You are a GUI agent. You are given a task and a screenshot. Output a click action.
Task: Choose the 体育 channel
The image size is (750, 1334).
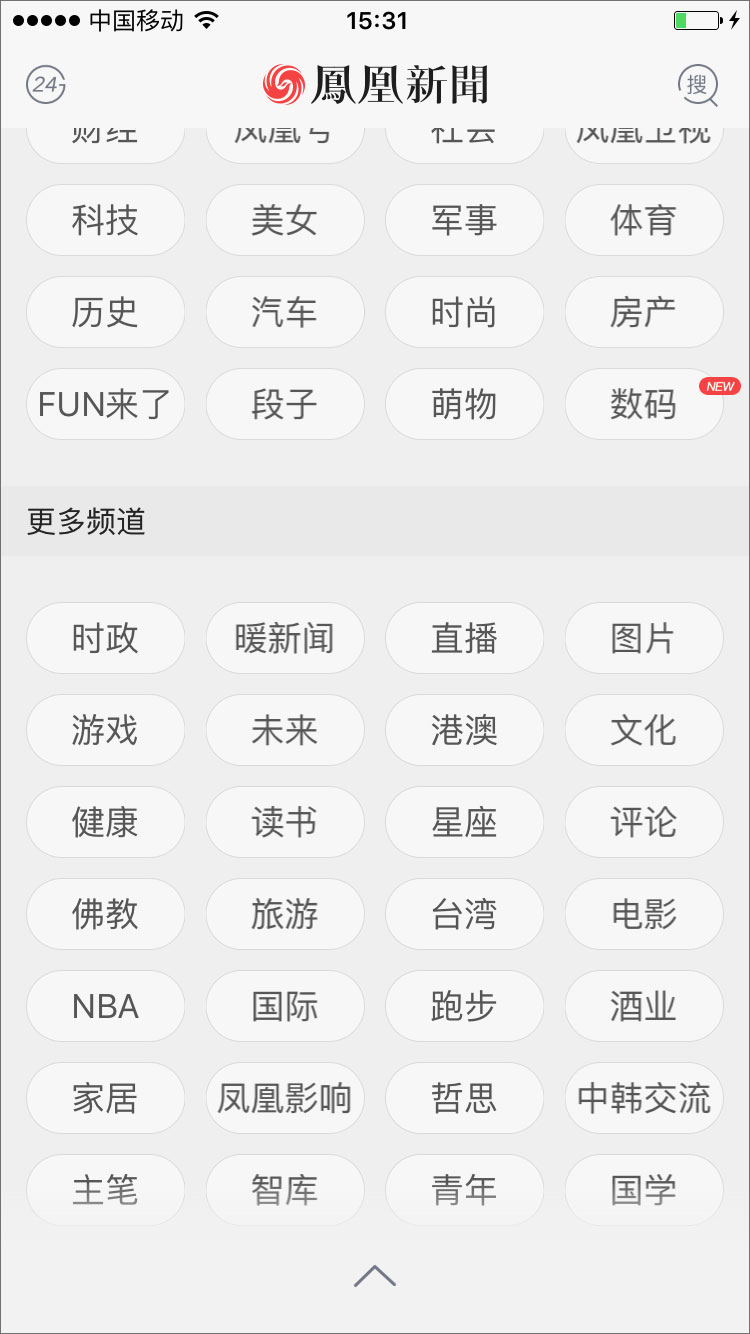[643, 220]
